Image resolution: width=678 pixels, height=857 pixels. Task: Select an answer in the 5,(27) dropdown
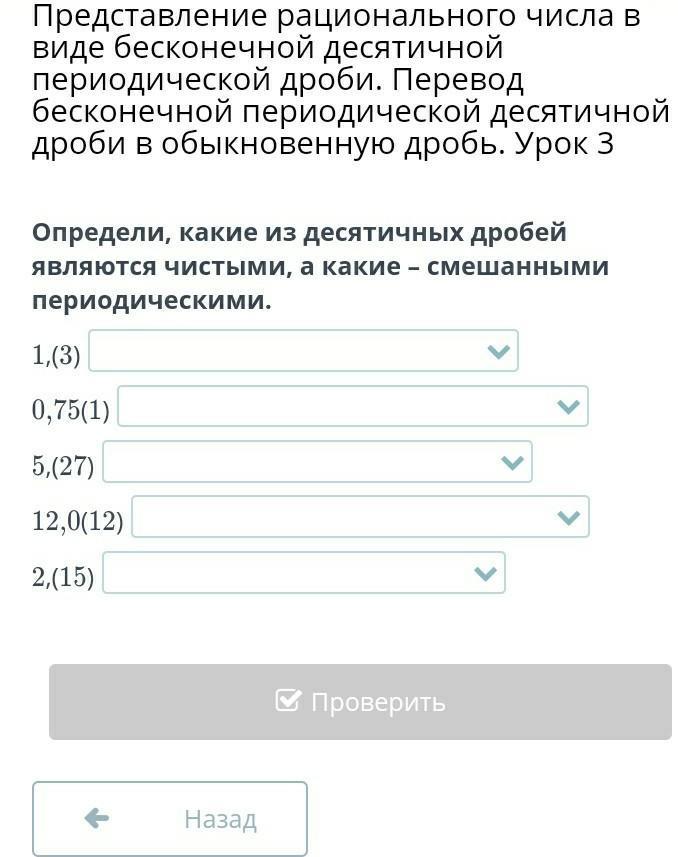317,462
